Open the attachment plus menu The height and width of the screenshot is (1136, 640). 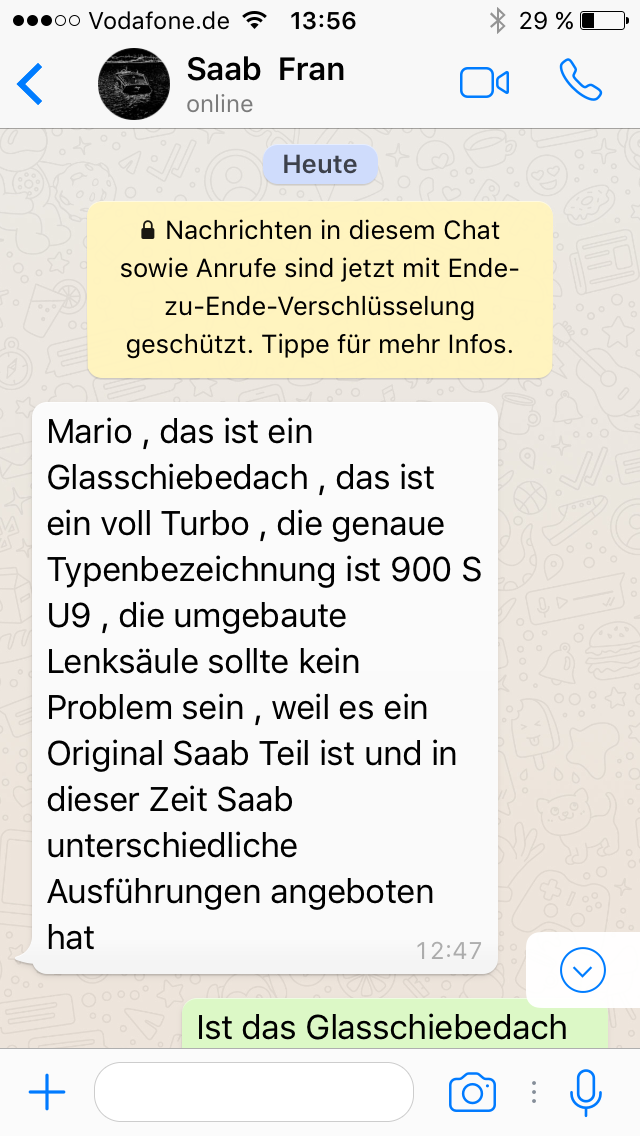[47, 1092]
